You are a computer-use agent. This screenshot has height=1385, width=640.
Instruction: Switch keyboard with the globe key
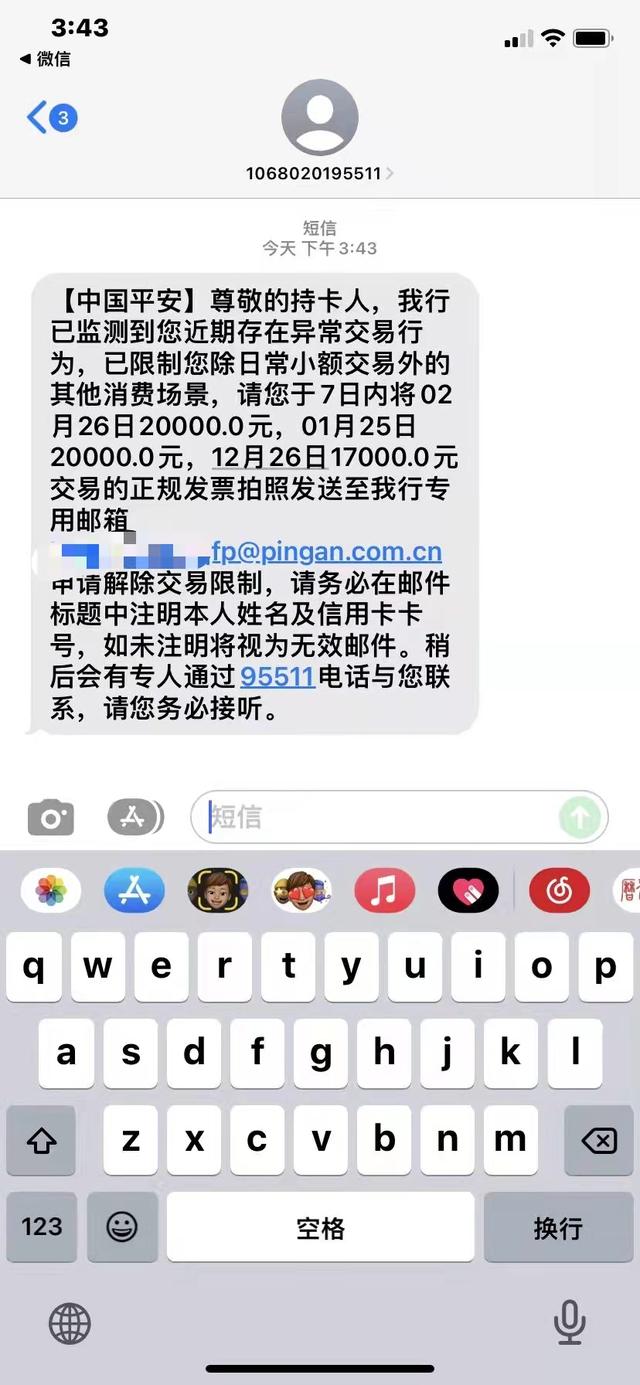coord(70,1324)
